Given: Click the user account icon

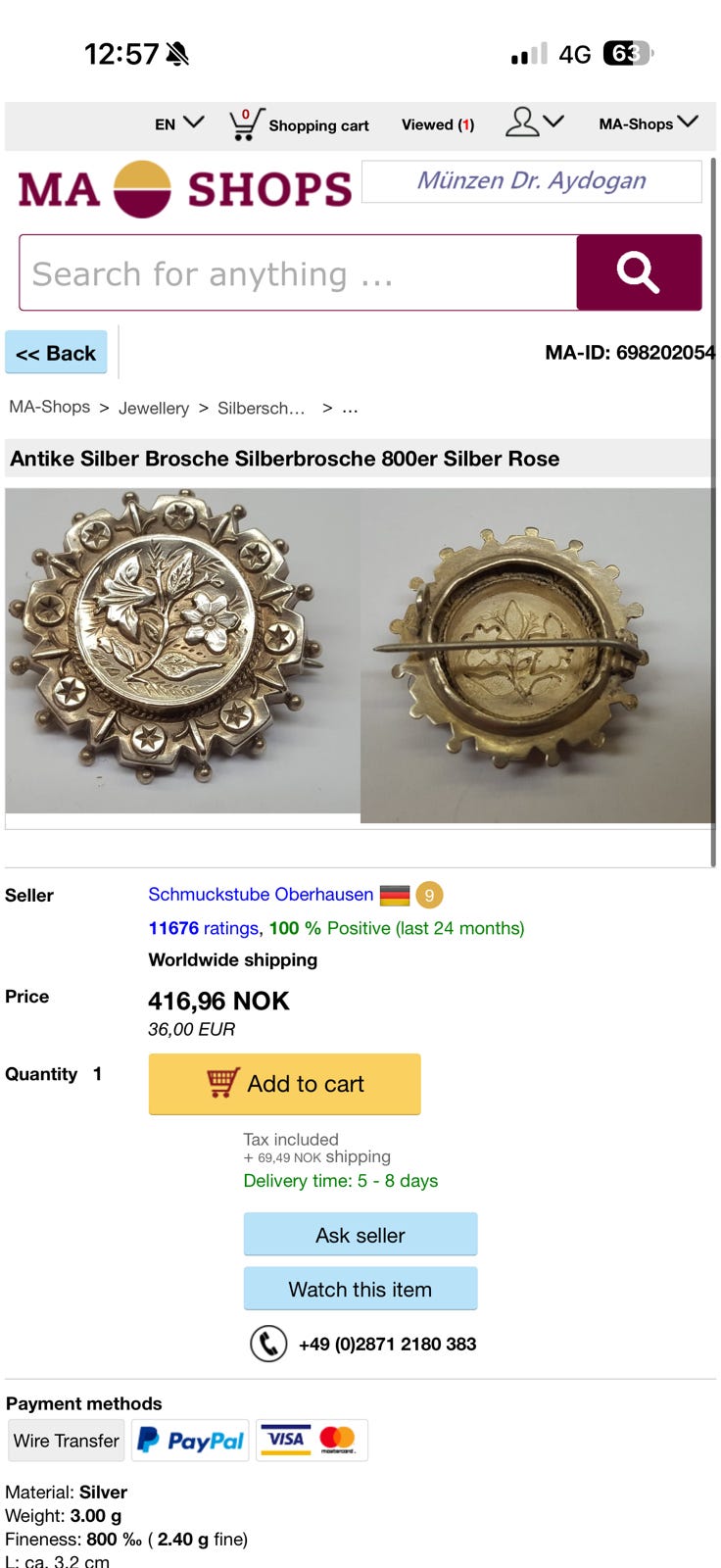Looking at the screenshot, I should point(521,122).
